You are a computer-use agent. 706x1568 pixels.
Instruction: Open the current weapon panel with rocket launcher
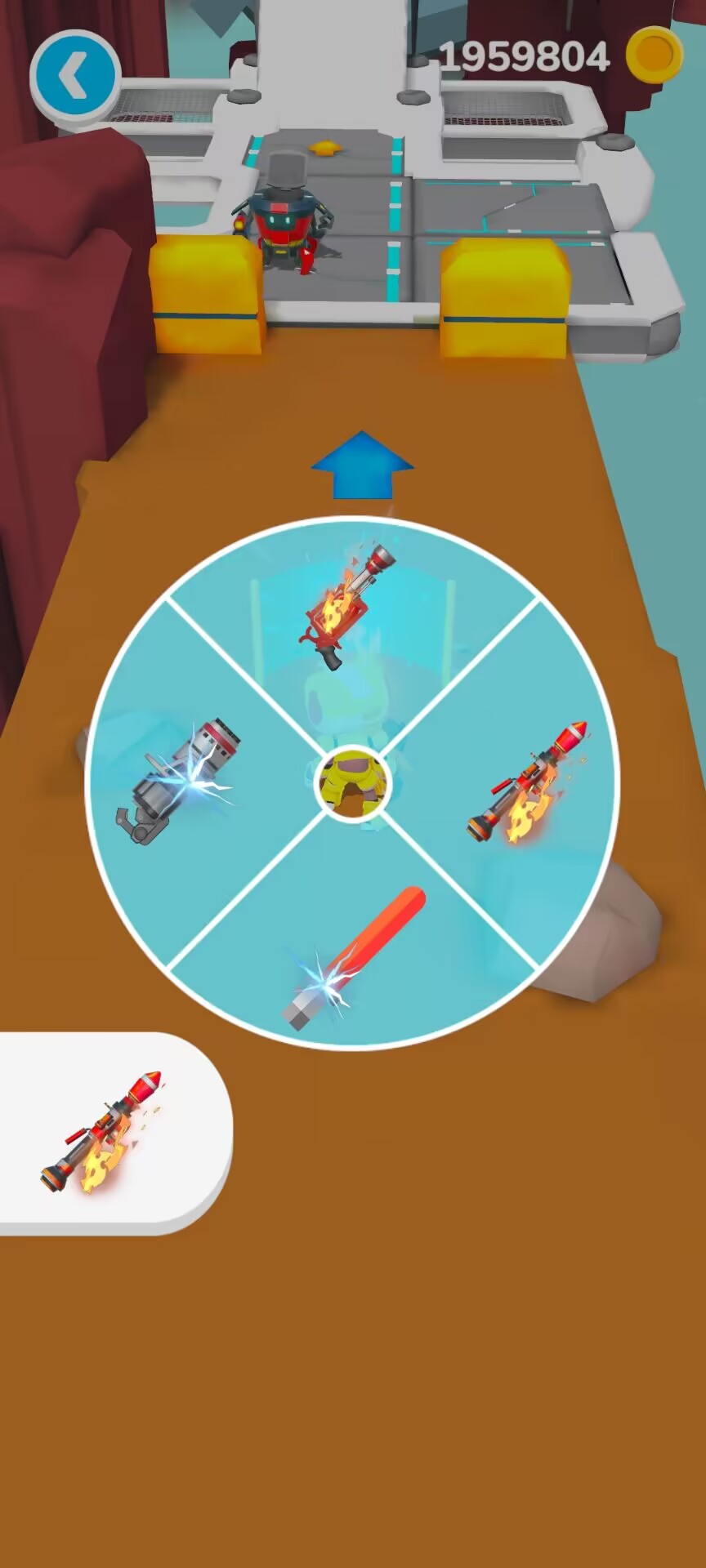coord(105,1134)
